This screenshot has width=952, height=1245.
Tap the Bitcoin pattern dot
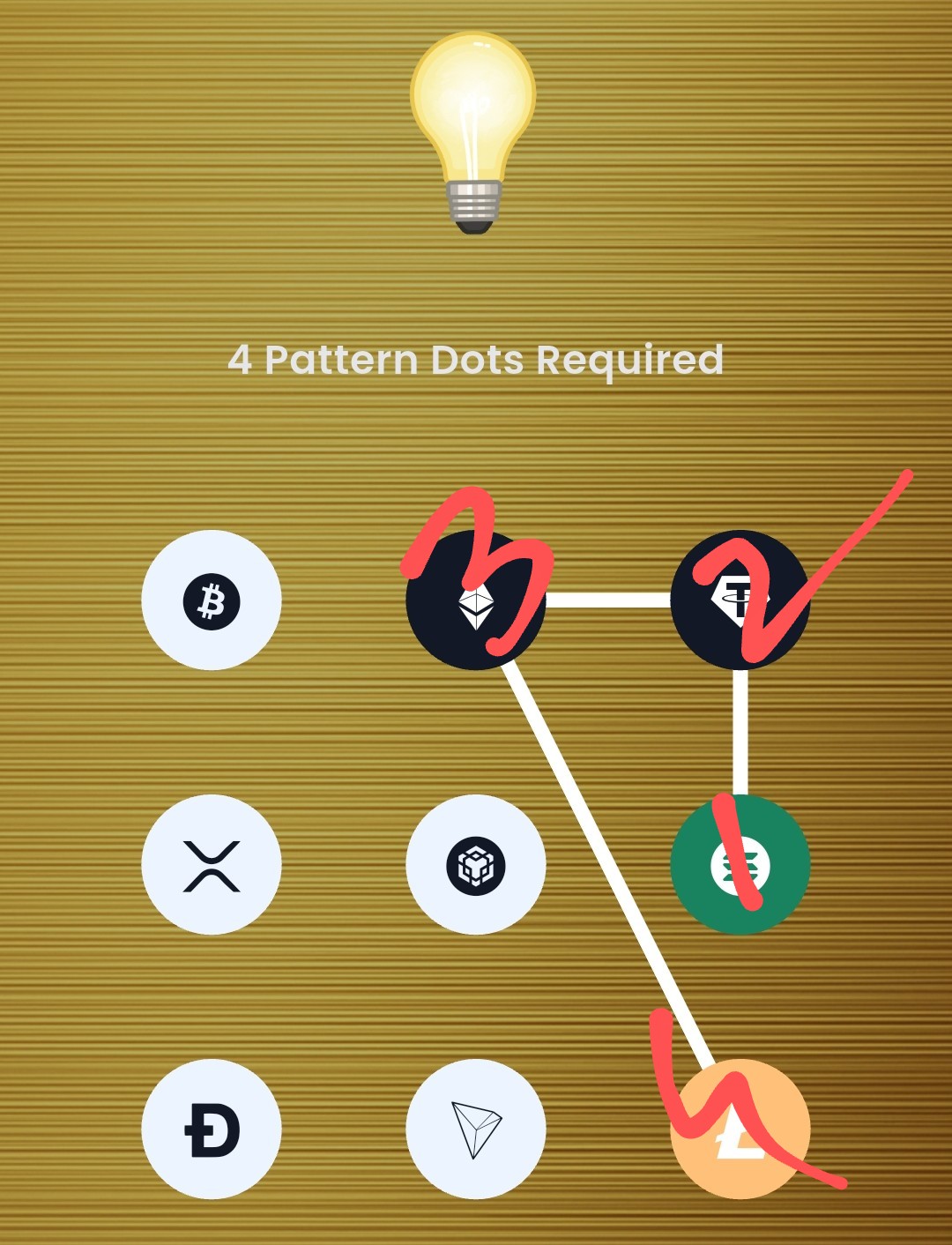pyautogui.click(x=212, y=600)
